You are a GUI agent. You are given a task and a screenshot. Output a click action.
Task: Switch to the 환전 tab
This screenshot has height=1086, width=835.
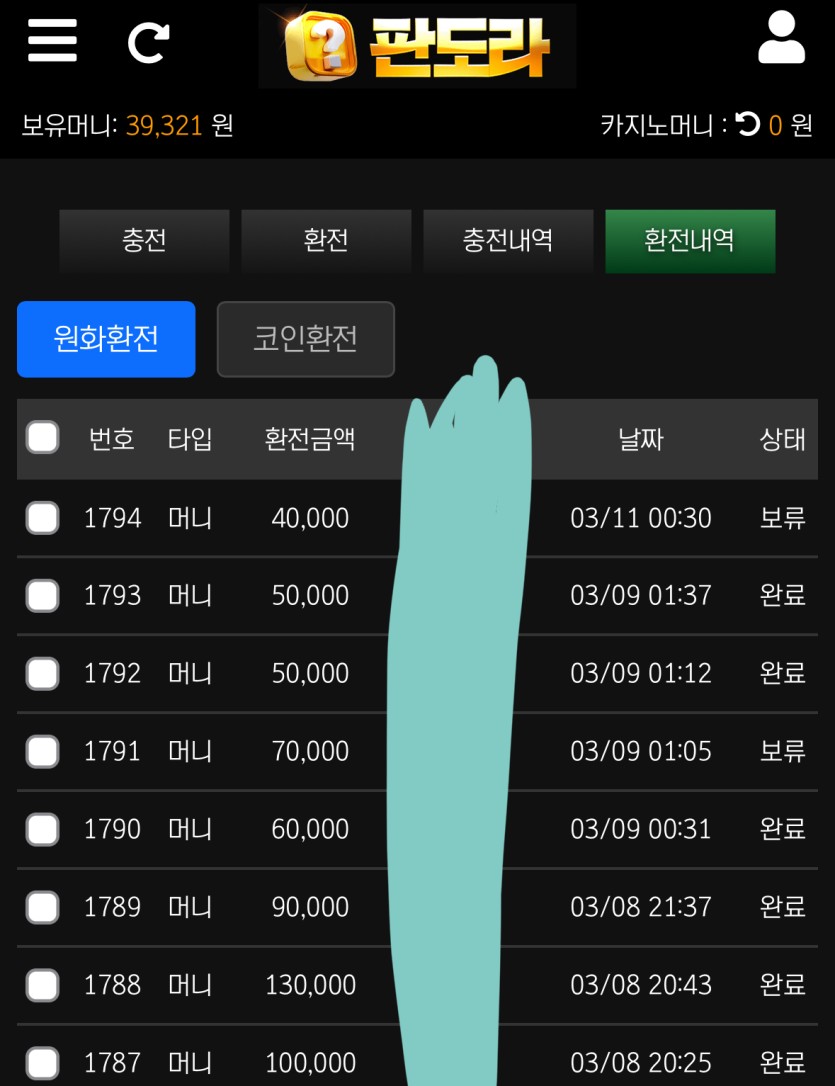tap(326, 241)
